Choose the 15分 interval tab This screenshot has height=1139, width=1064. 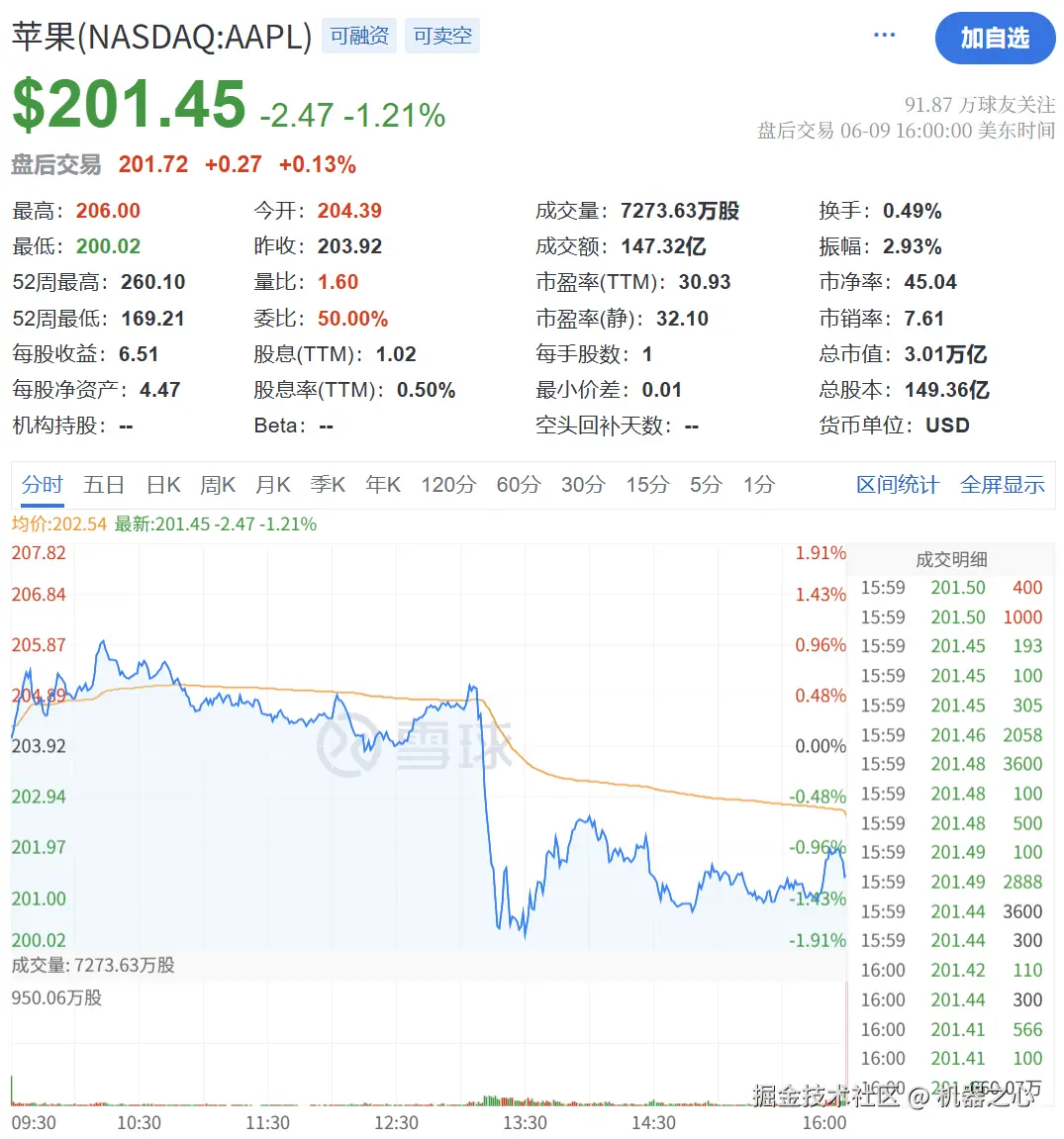click(647, 485)
